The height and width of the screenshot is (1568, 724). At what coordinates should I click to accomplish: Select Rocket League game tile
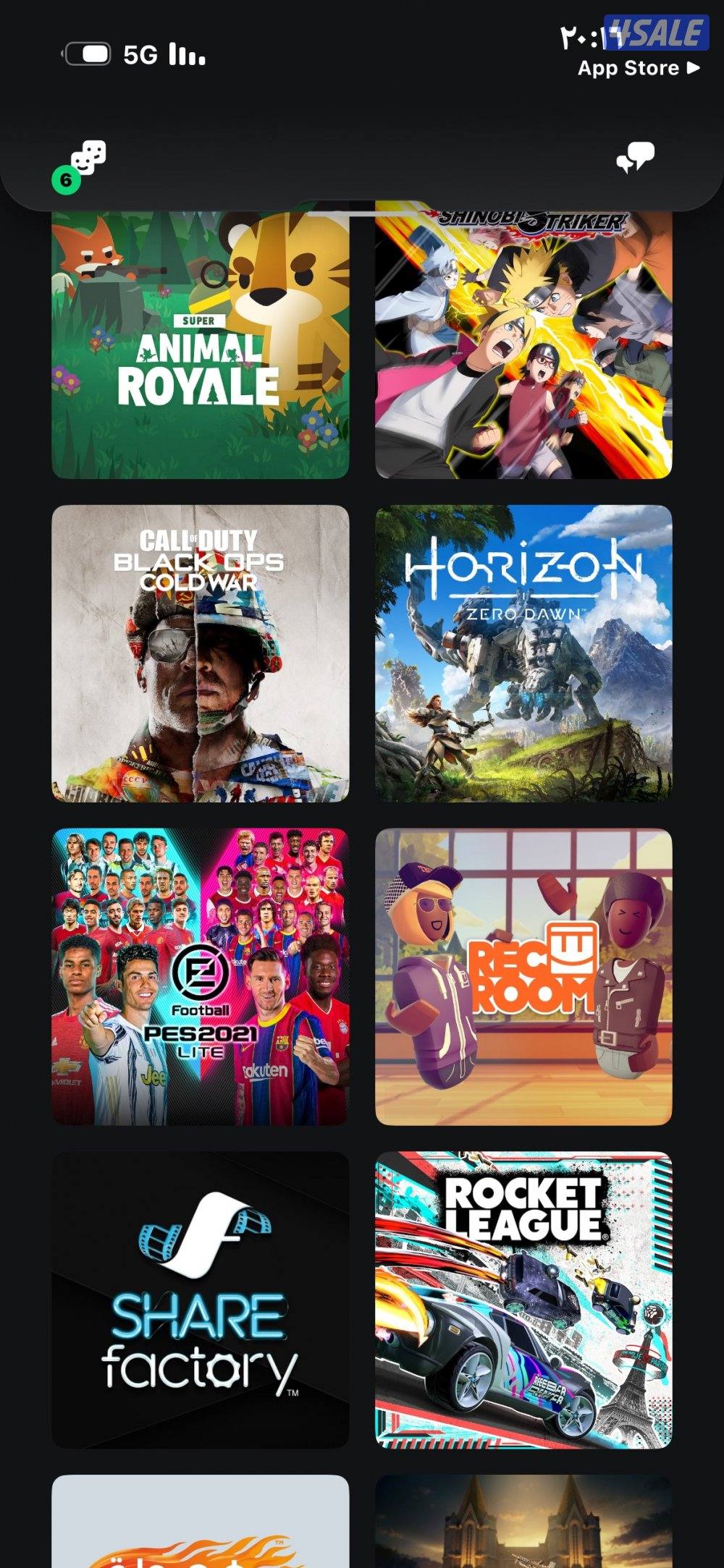pos(523,1300)
